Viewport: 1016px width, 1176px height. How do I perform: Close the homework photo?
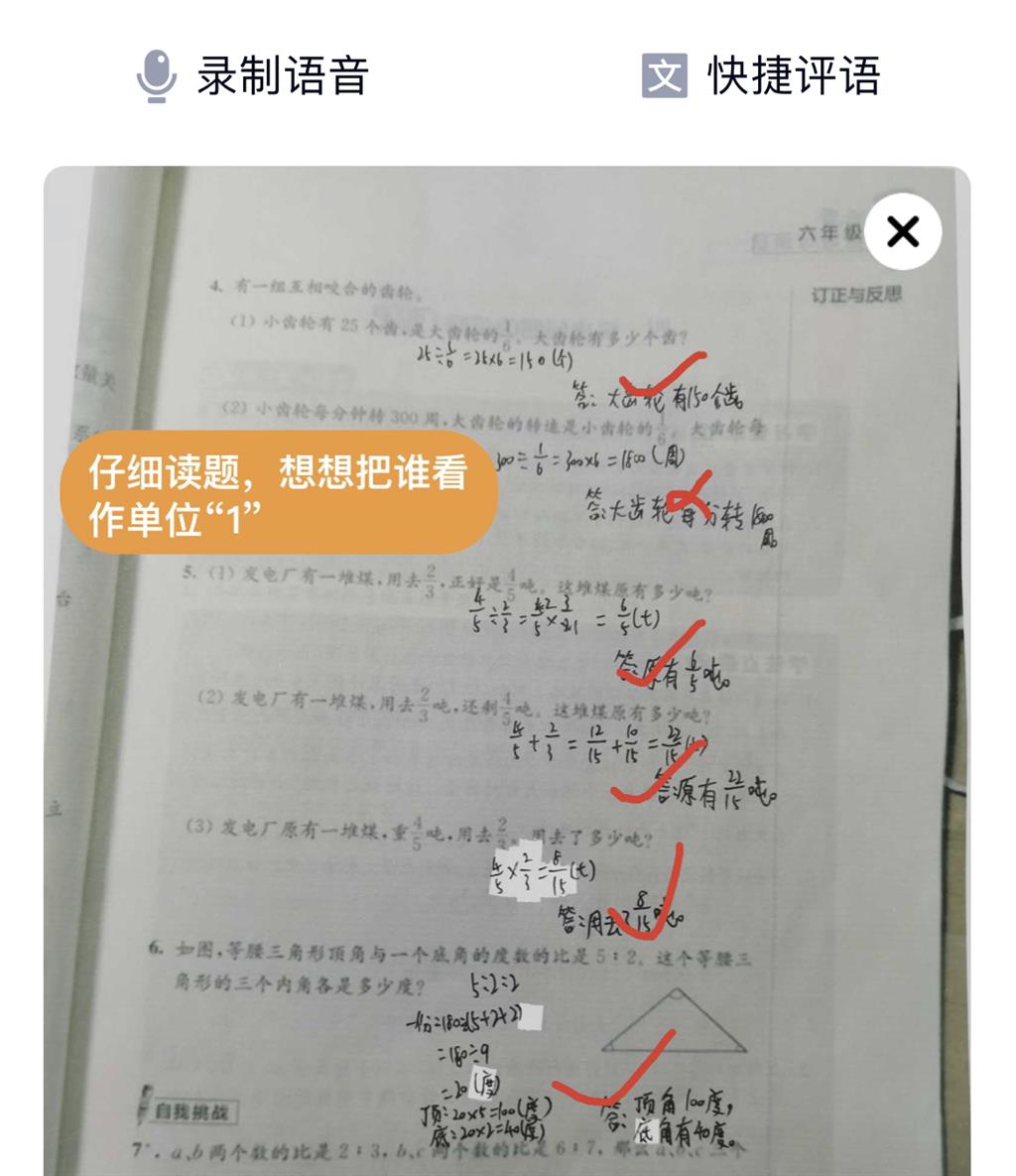click(x=902, y=232)
